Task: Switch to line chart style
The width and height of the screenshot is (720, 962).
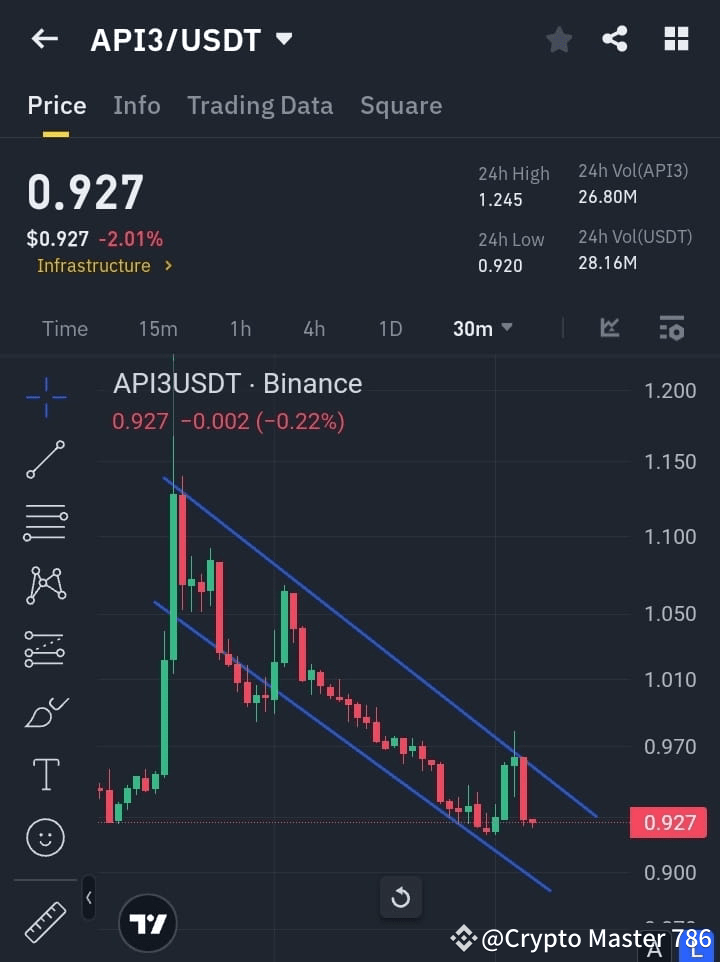Action: 609,328
